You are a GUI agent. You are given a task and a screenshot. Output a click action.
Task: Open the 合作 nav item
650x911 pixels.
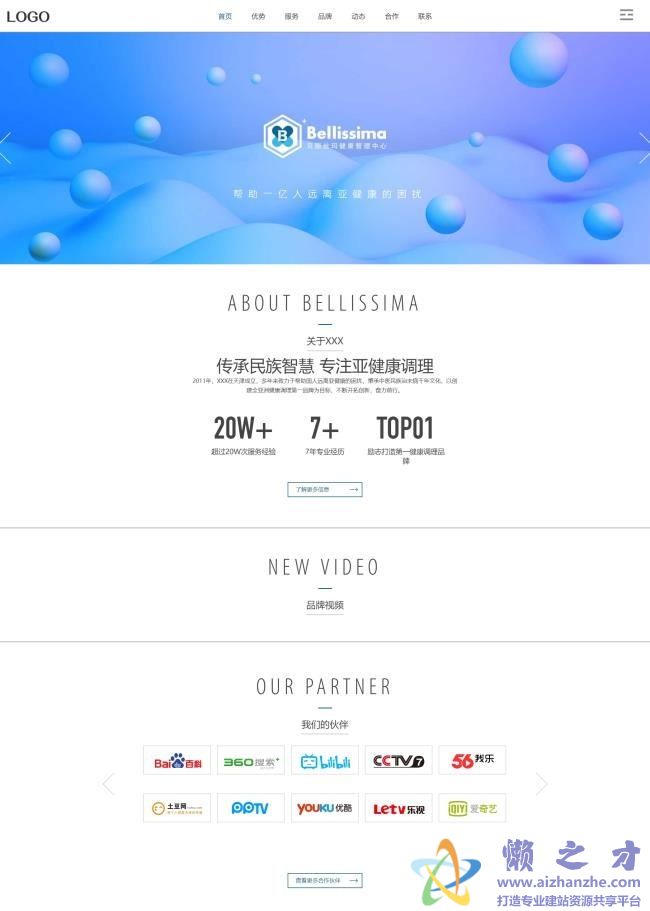(x=391, y=16)
